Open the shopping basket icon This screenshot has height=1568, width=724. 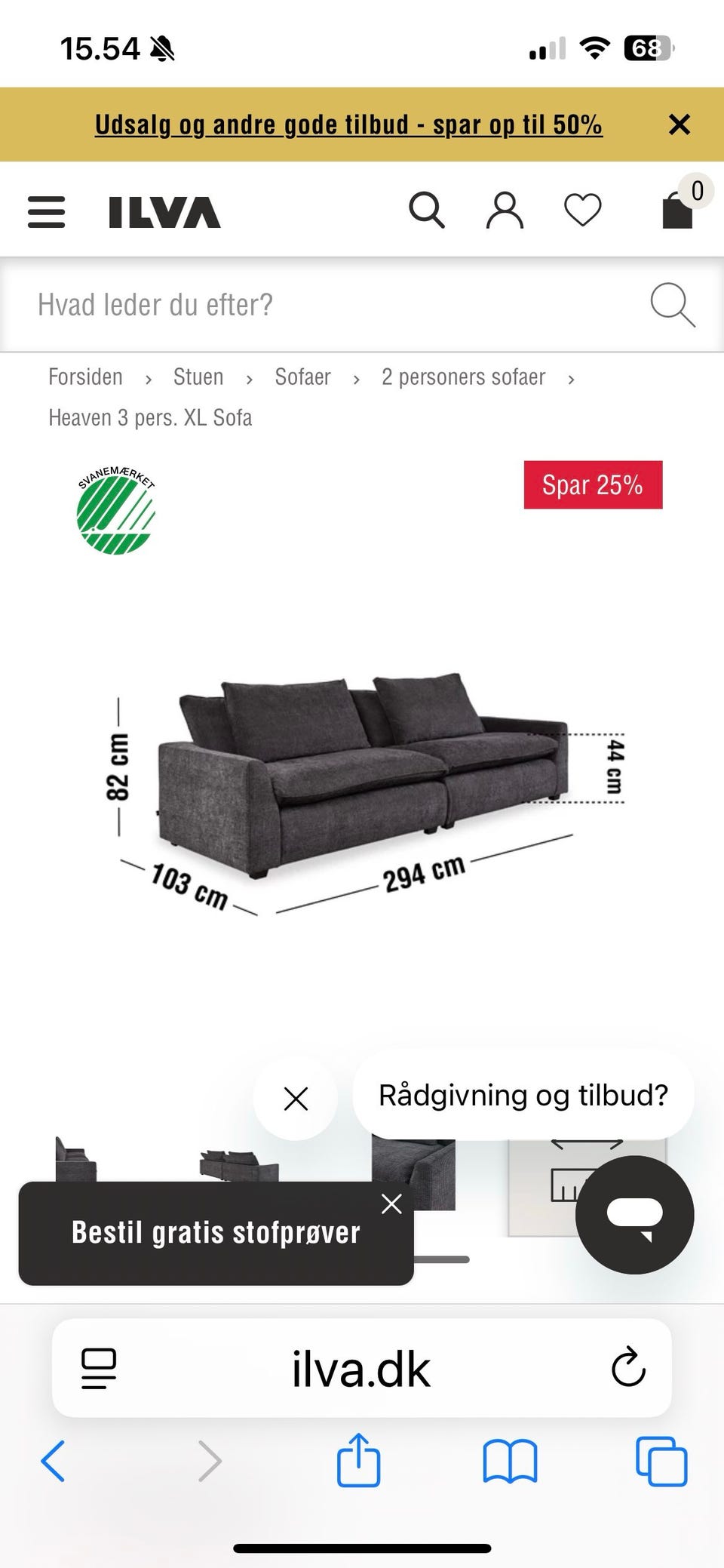pos(677,211)
